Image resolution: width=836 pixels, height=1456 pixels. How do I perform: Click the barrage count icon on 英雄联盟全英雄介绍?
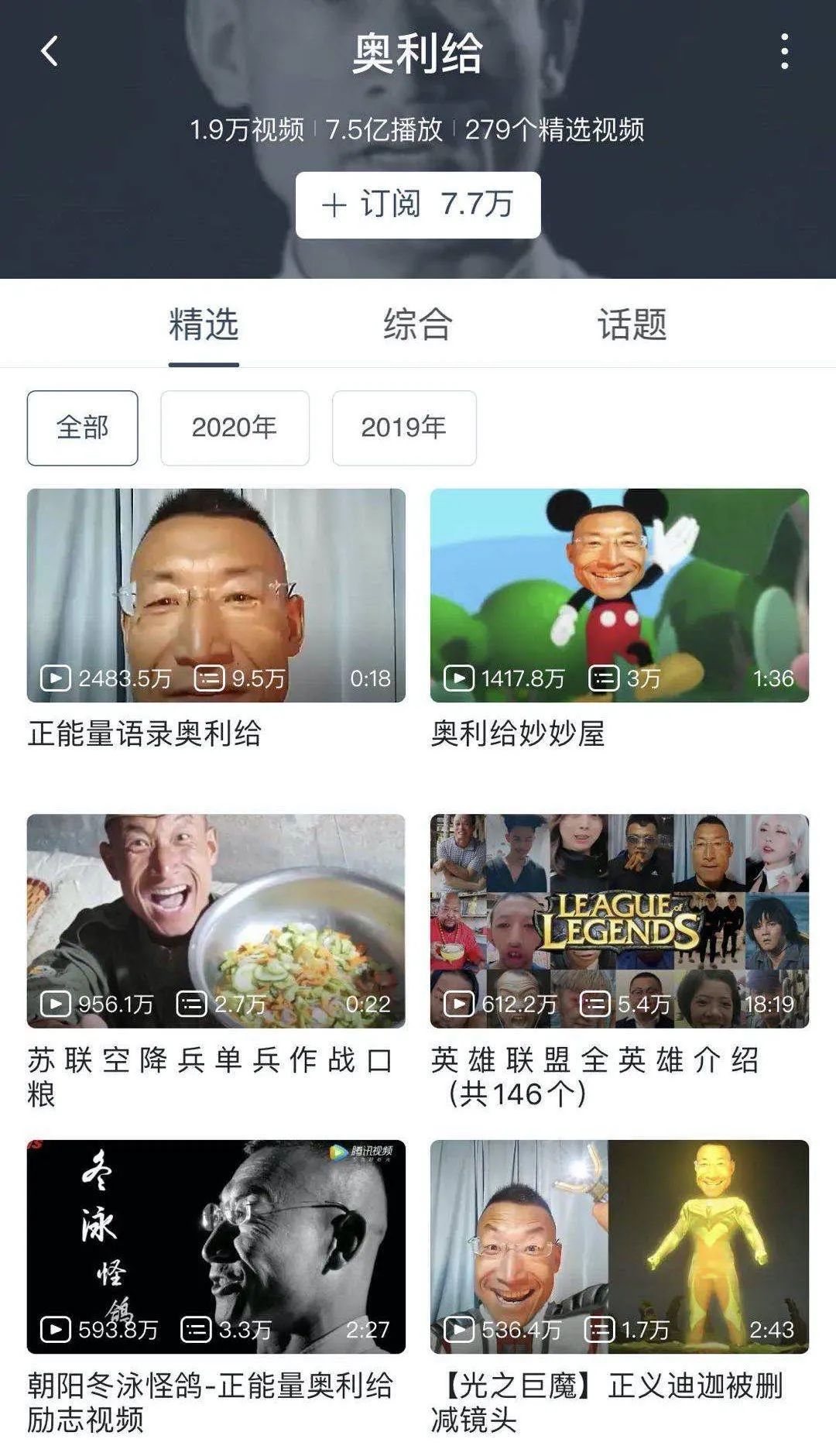click(x=598, y=1002)
